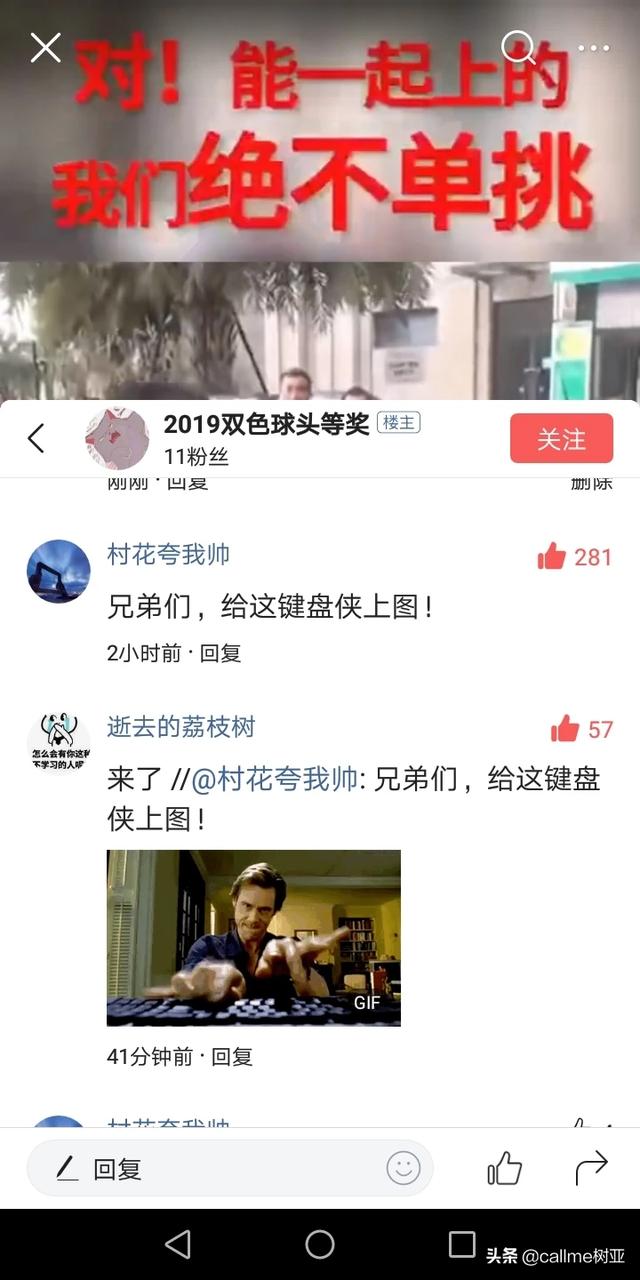Open the emoji picker in reply bar

pyautogui.click(x=403, y=1167)
